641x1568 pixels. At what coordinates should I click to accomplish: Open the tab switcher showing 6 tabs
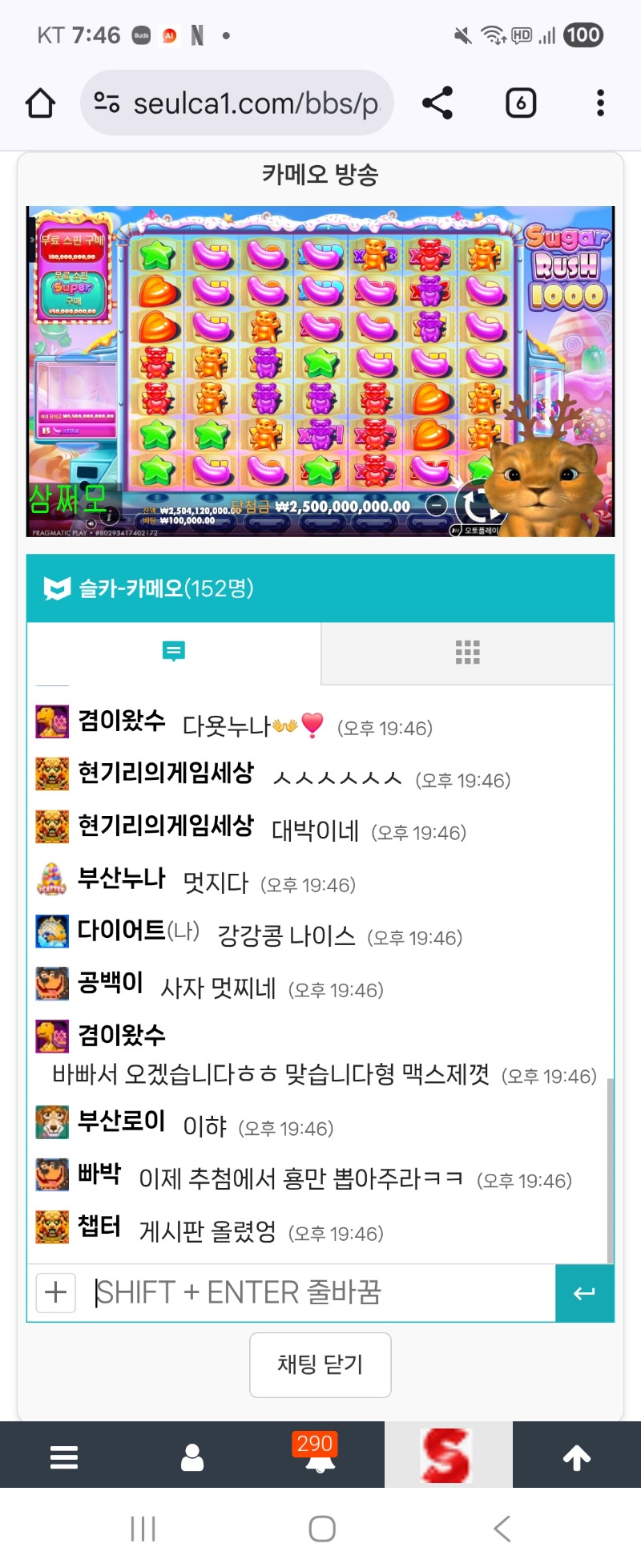point(521,103)
